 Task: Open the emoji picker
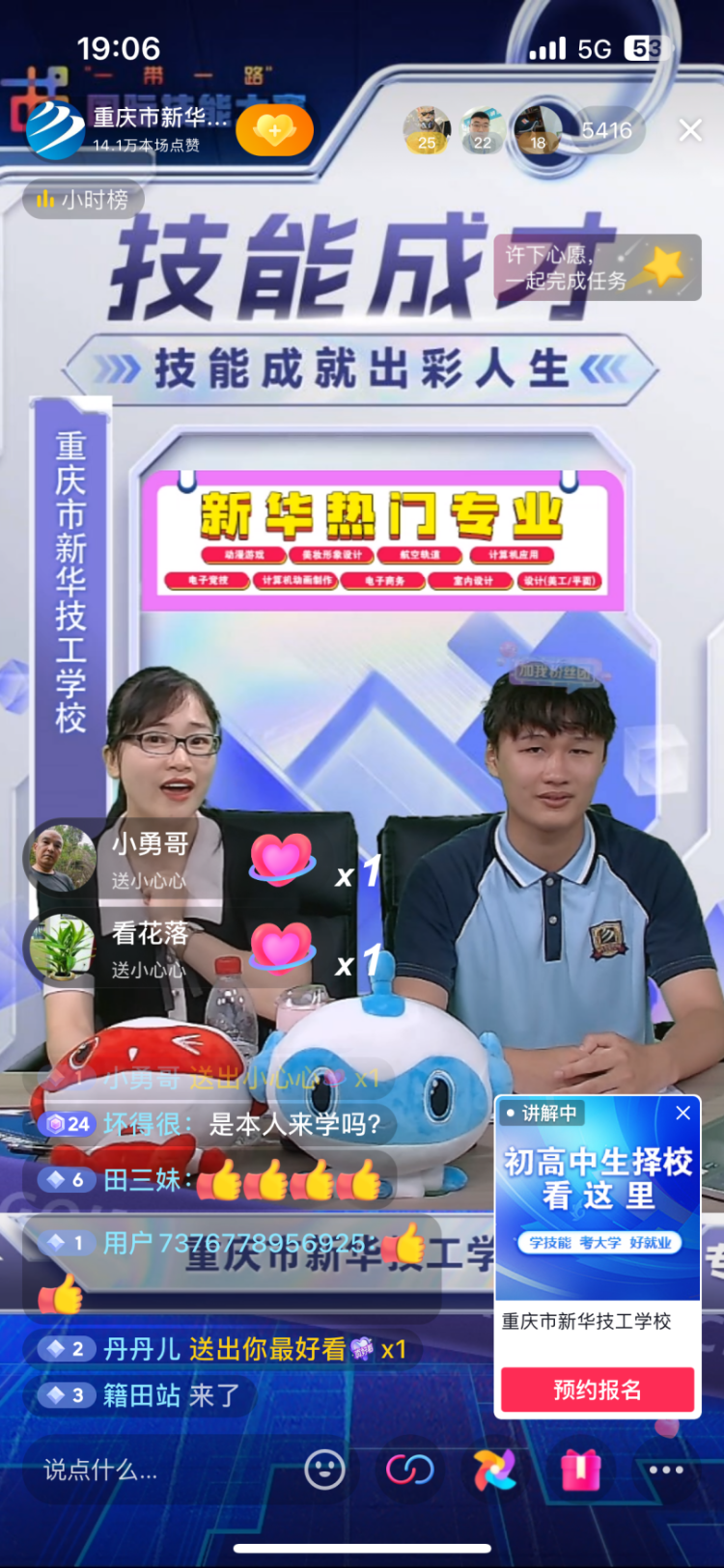click(324, 1471)
